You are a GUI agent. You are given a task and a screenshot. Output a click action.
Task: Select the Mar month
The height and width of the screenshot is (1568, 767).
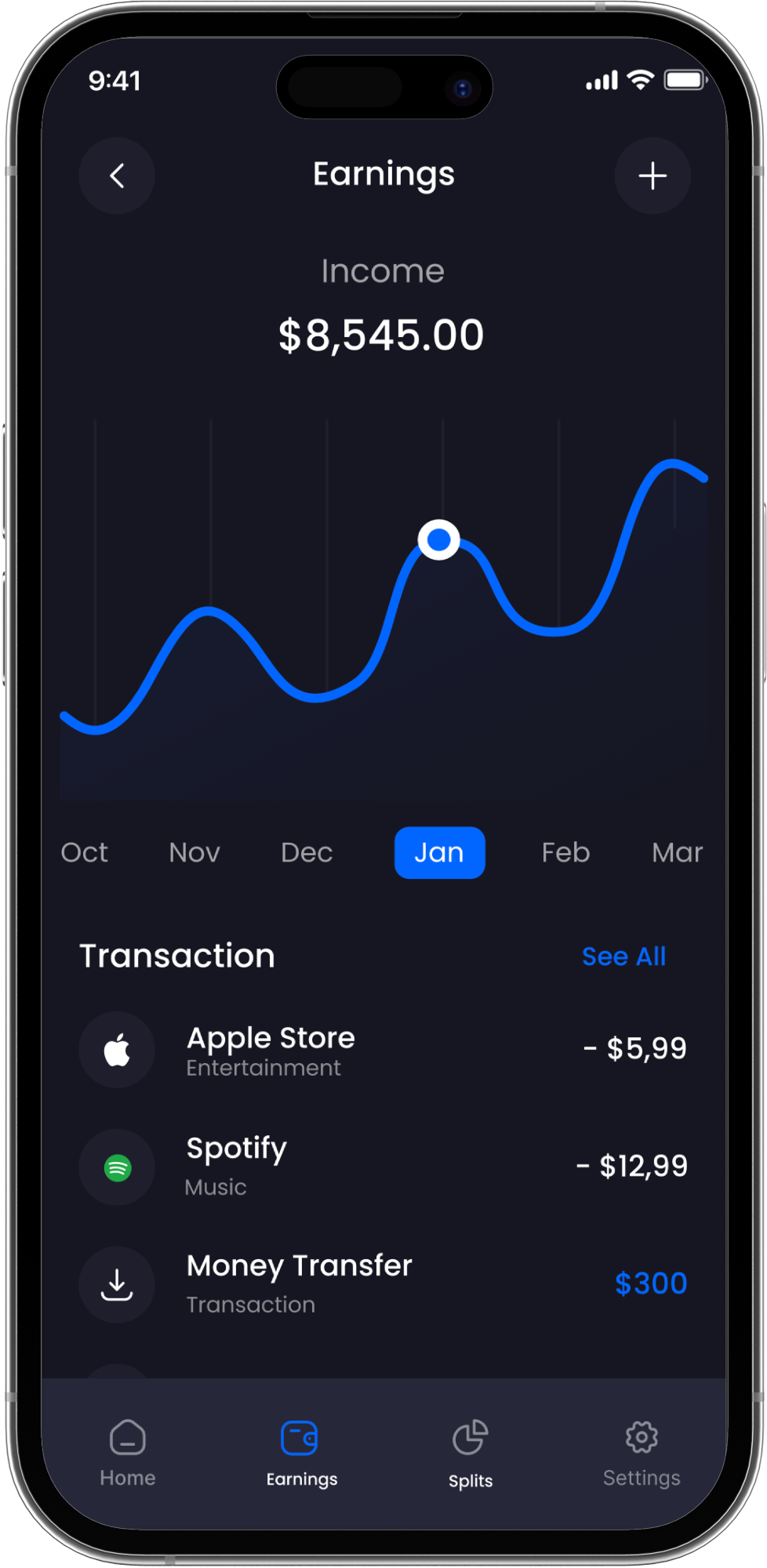(677, 852)
